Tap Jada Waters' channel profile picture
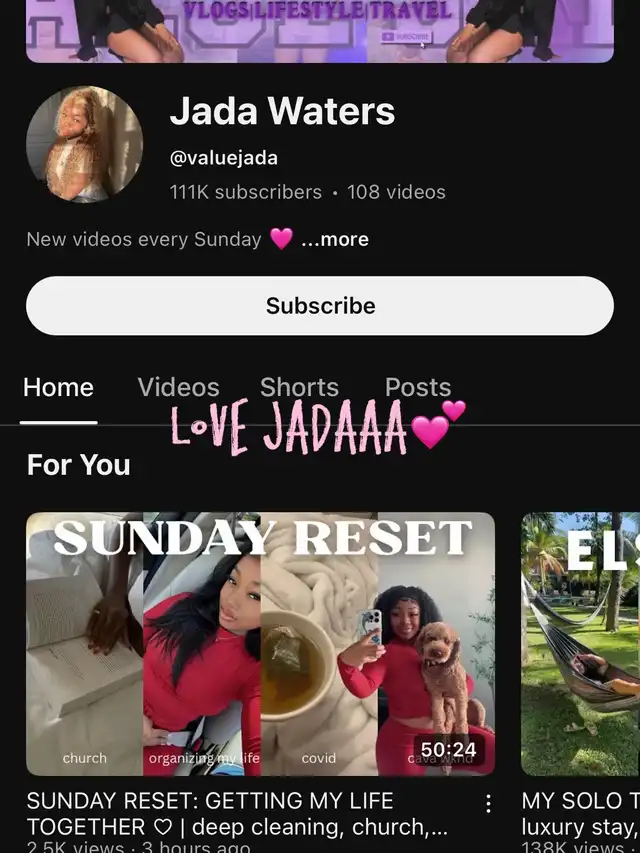Image resolution: width=640 pixels, height=853 pixels. (85, 144)
